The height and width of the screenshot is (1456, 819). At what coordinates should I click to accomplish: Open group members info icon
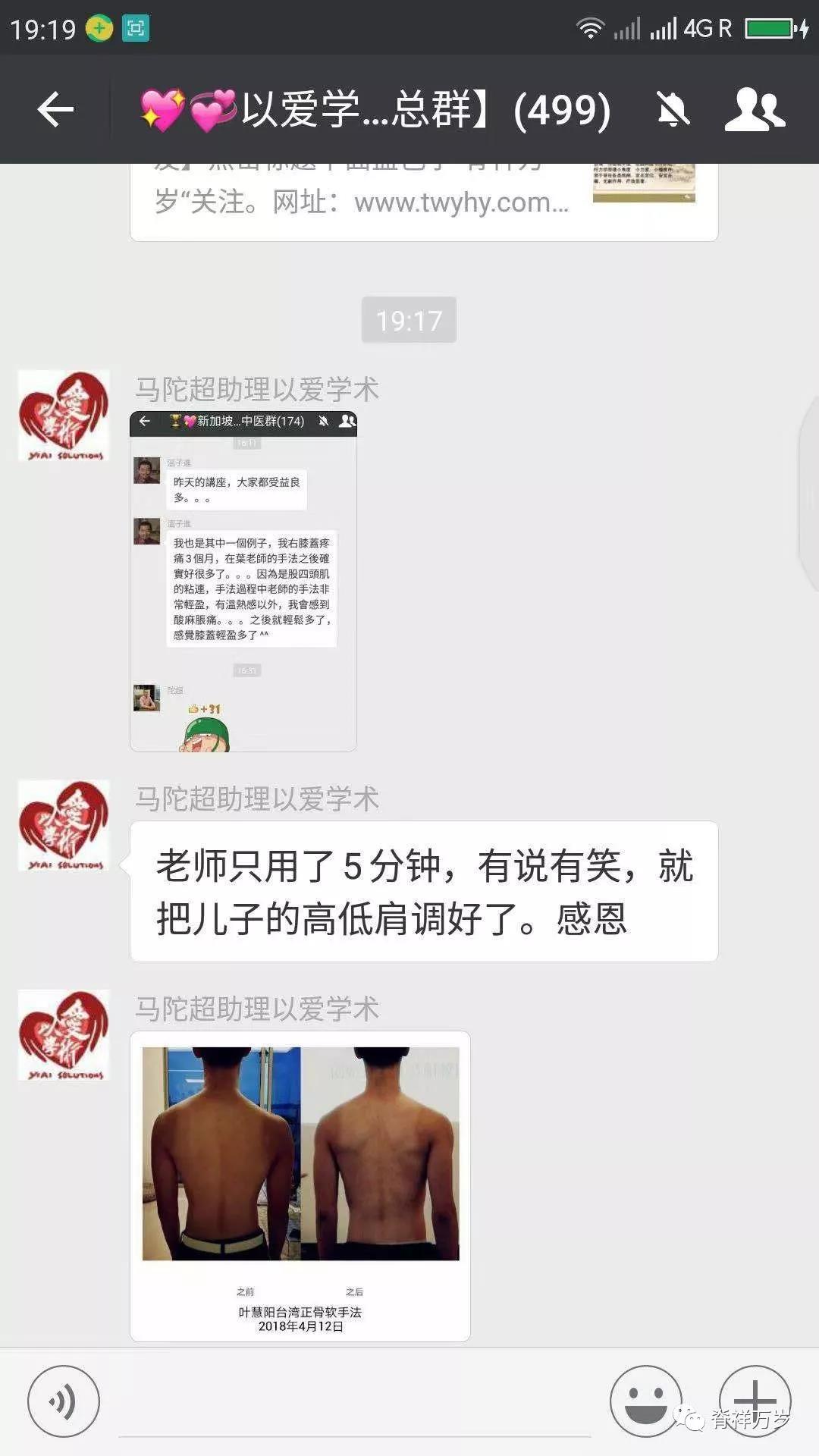[754, 111]
